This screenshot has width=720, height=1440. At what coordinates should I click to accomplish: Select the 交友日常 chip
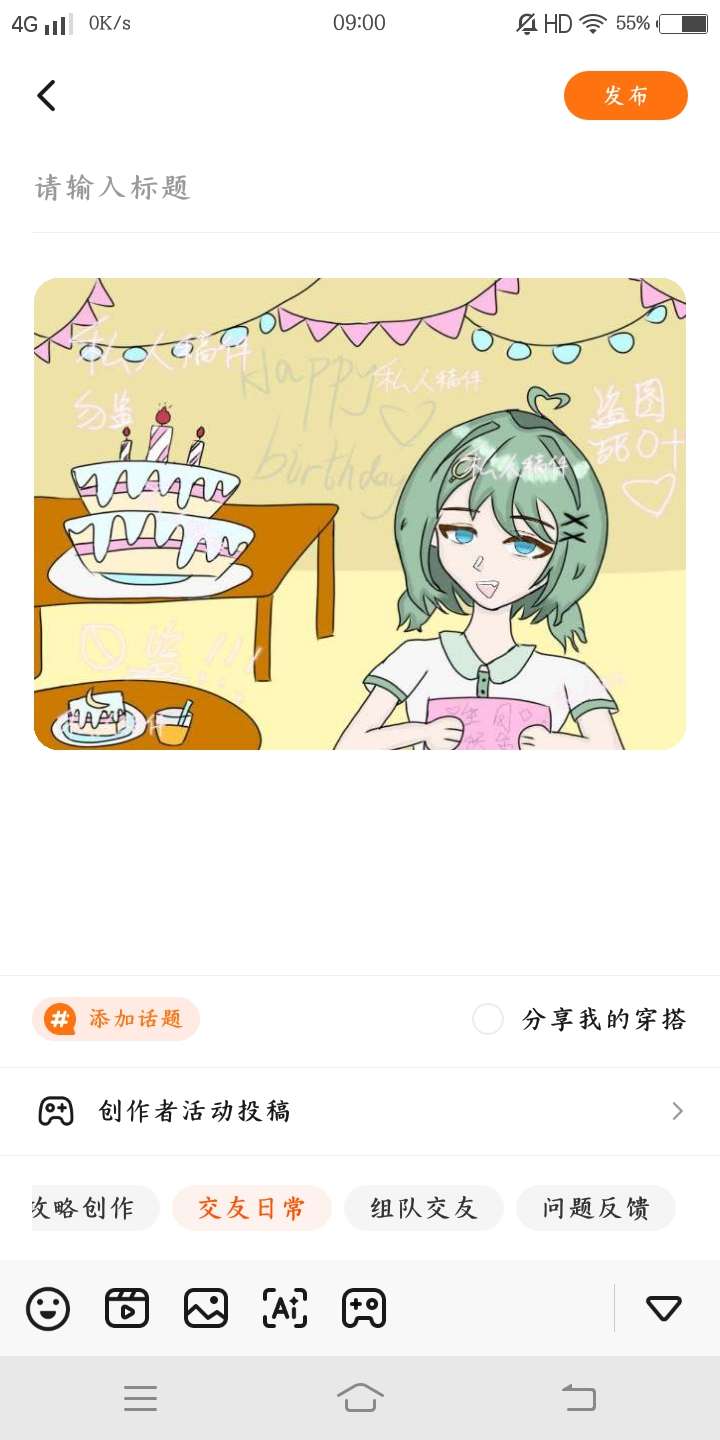pos(251,1208)
